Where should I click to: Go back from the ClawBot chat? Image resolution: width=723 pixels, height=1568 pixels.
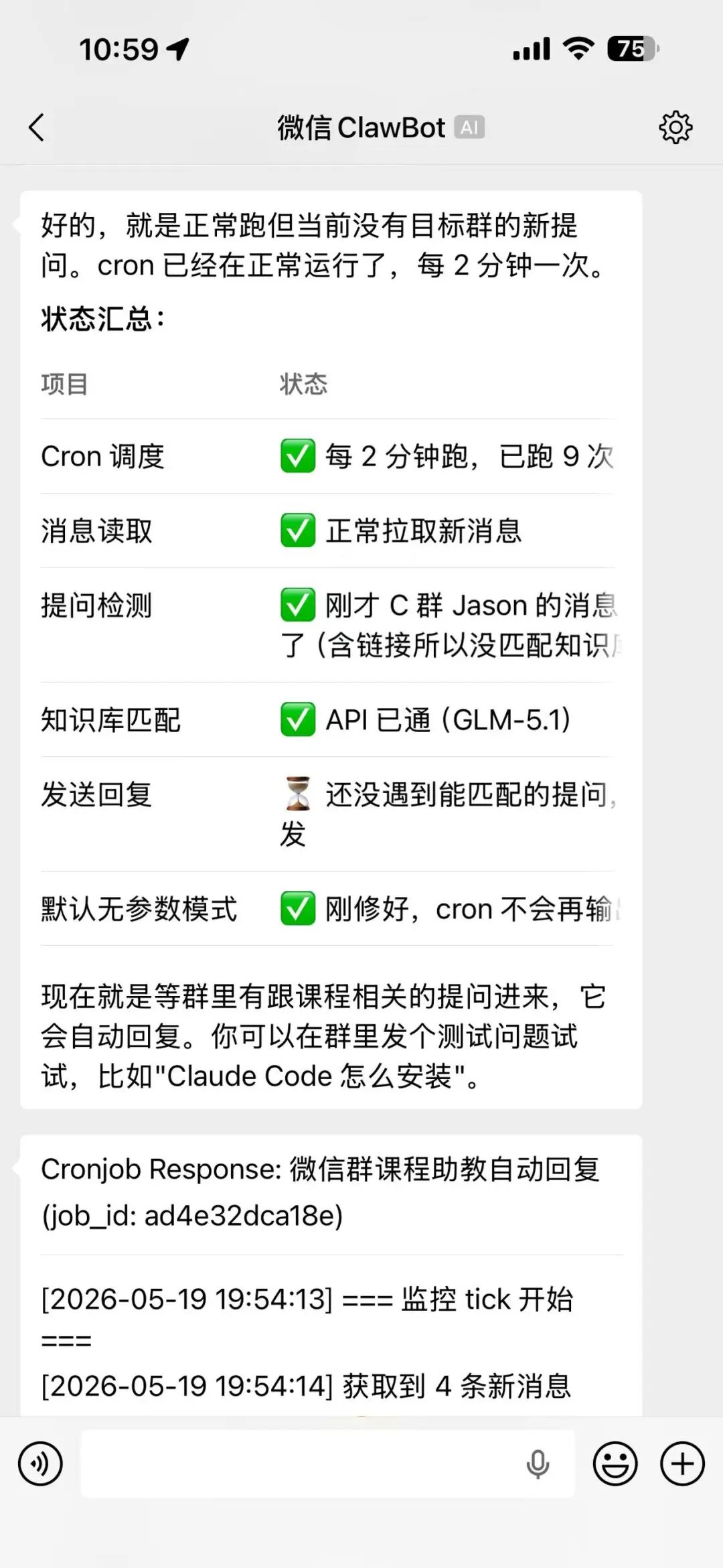(x=37, y=127)
